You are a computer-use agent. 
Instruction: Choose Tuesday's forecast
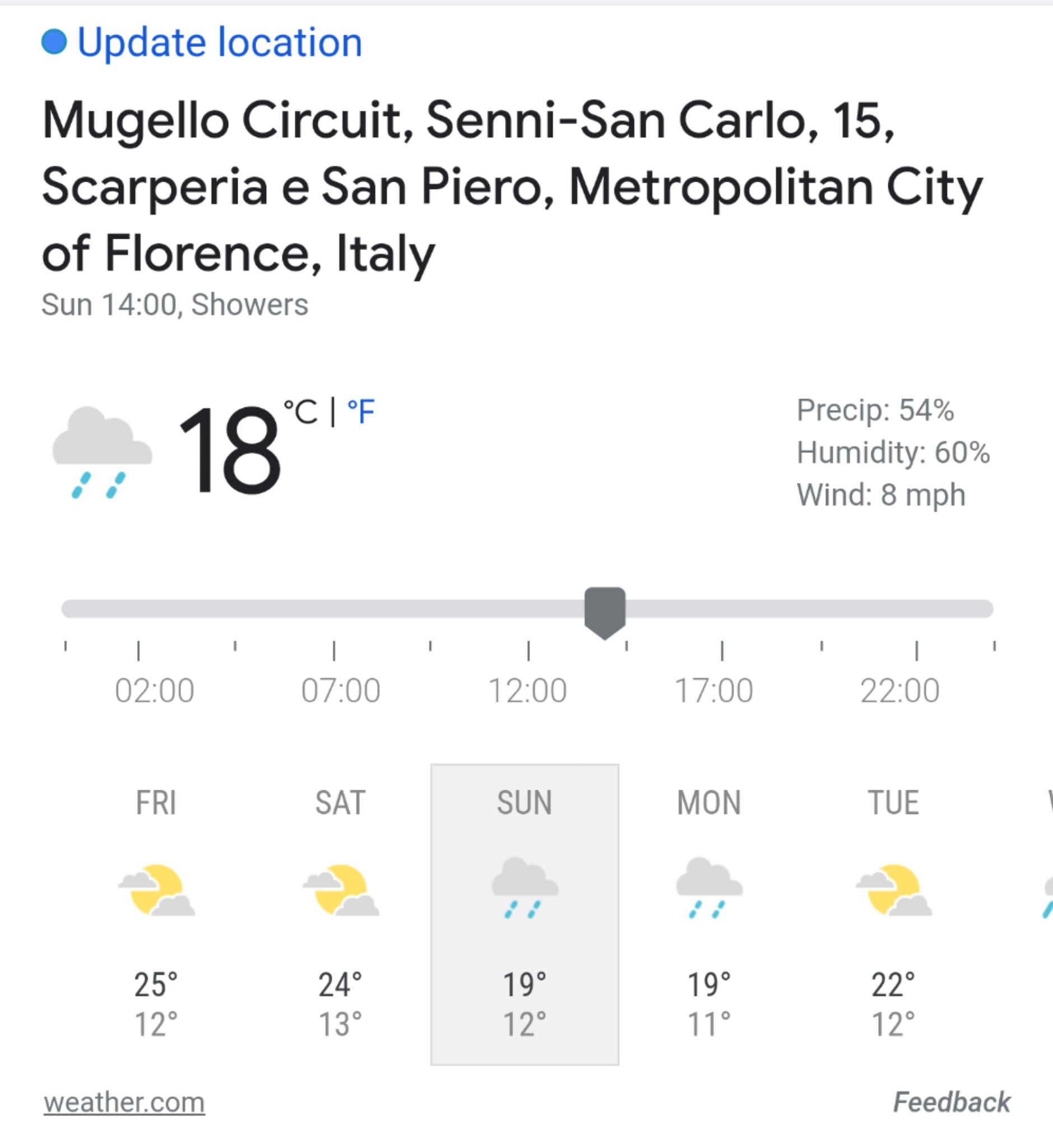893,912
